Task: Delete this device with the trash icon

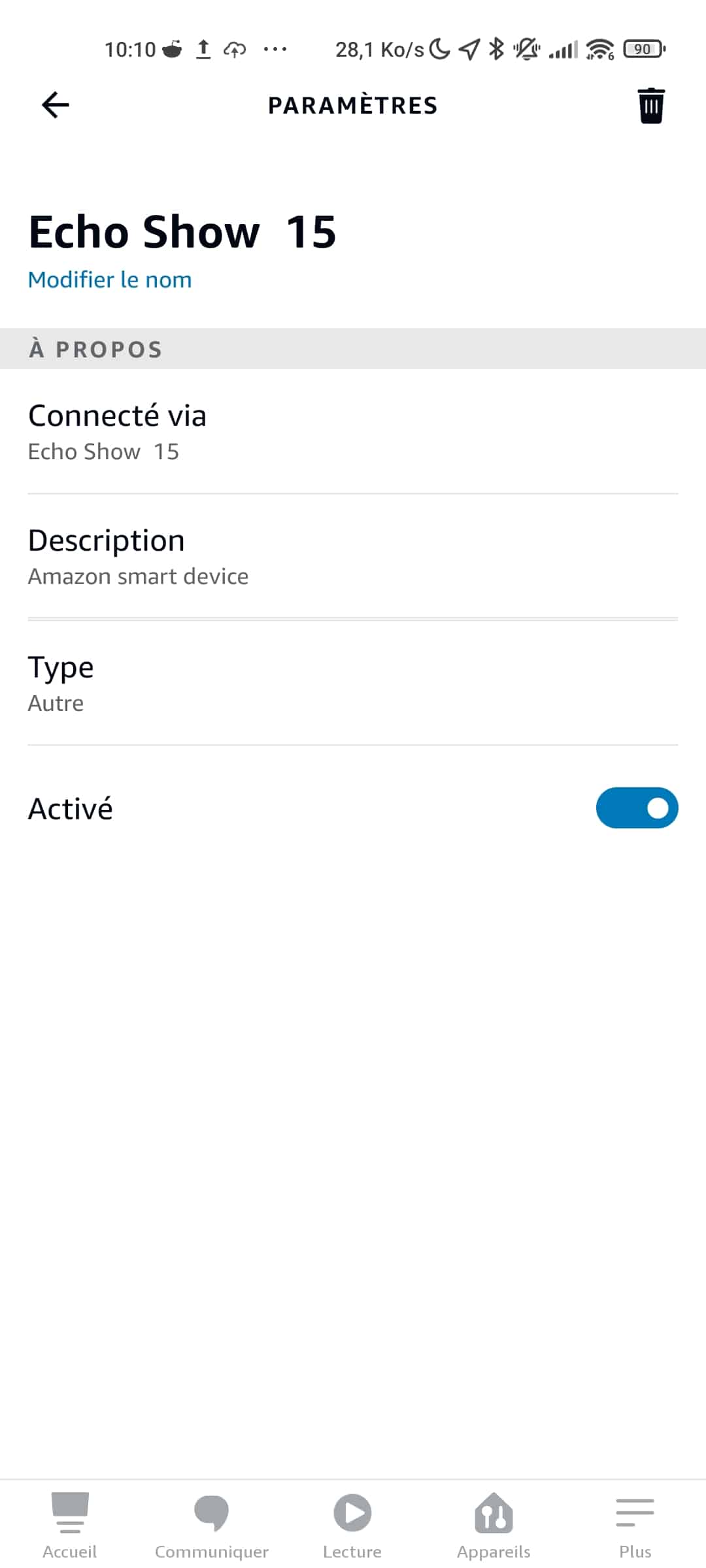Action: point(651,105)
